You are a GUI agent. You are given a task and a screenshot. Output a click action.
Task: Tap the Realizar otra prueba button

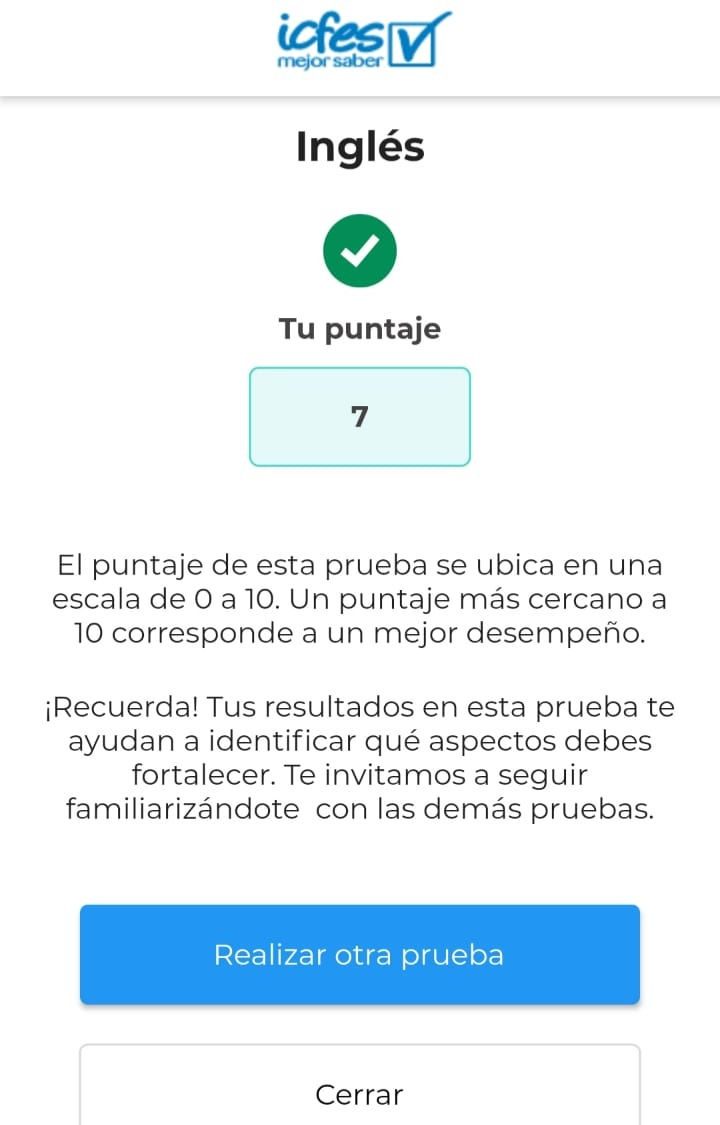(359, 954)
